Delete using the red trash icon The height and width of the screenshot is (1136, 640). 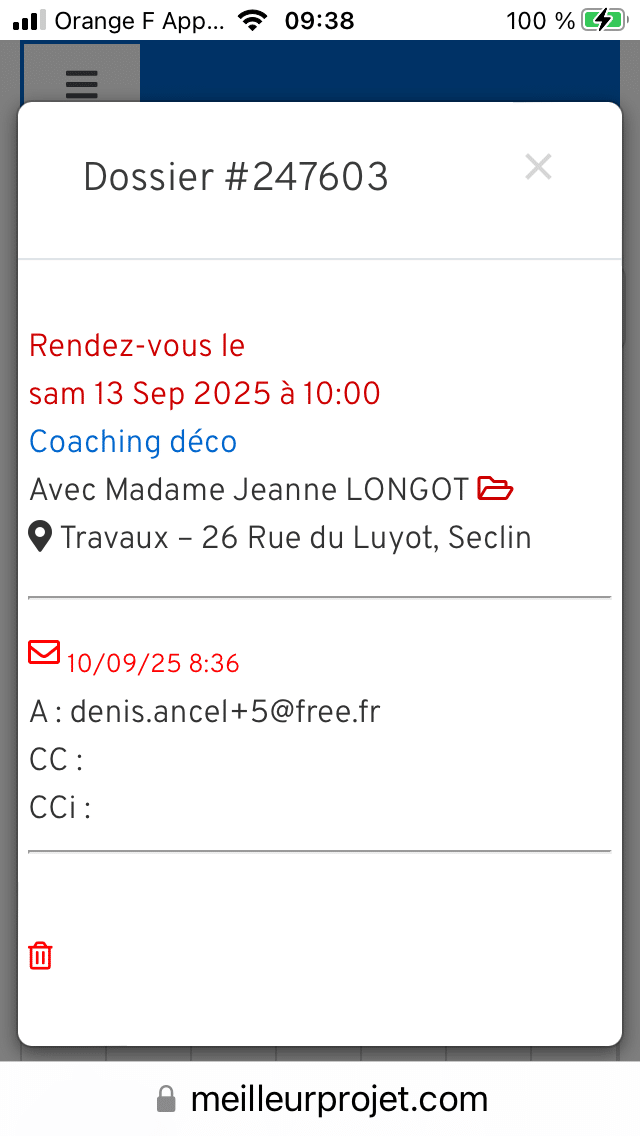[x=40, y=955]
